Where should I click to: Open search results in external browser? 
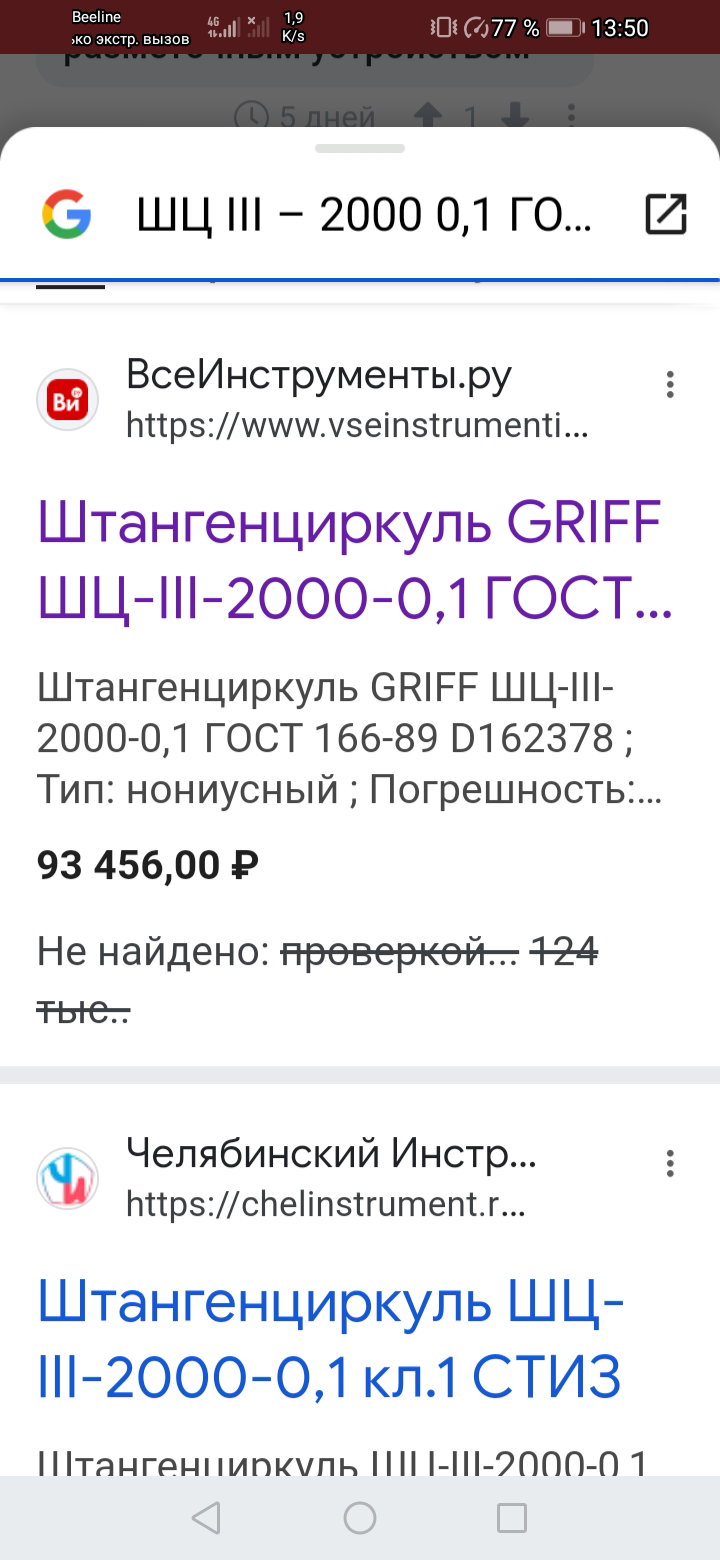(666, 214)
